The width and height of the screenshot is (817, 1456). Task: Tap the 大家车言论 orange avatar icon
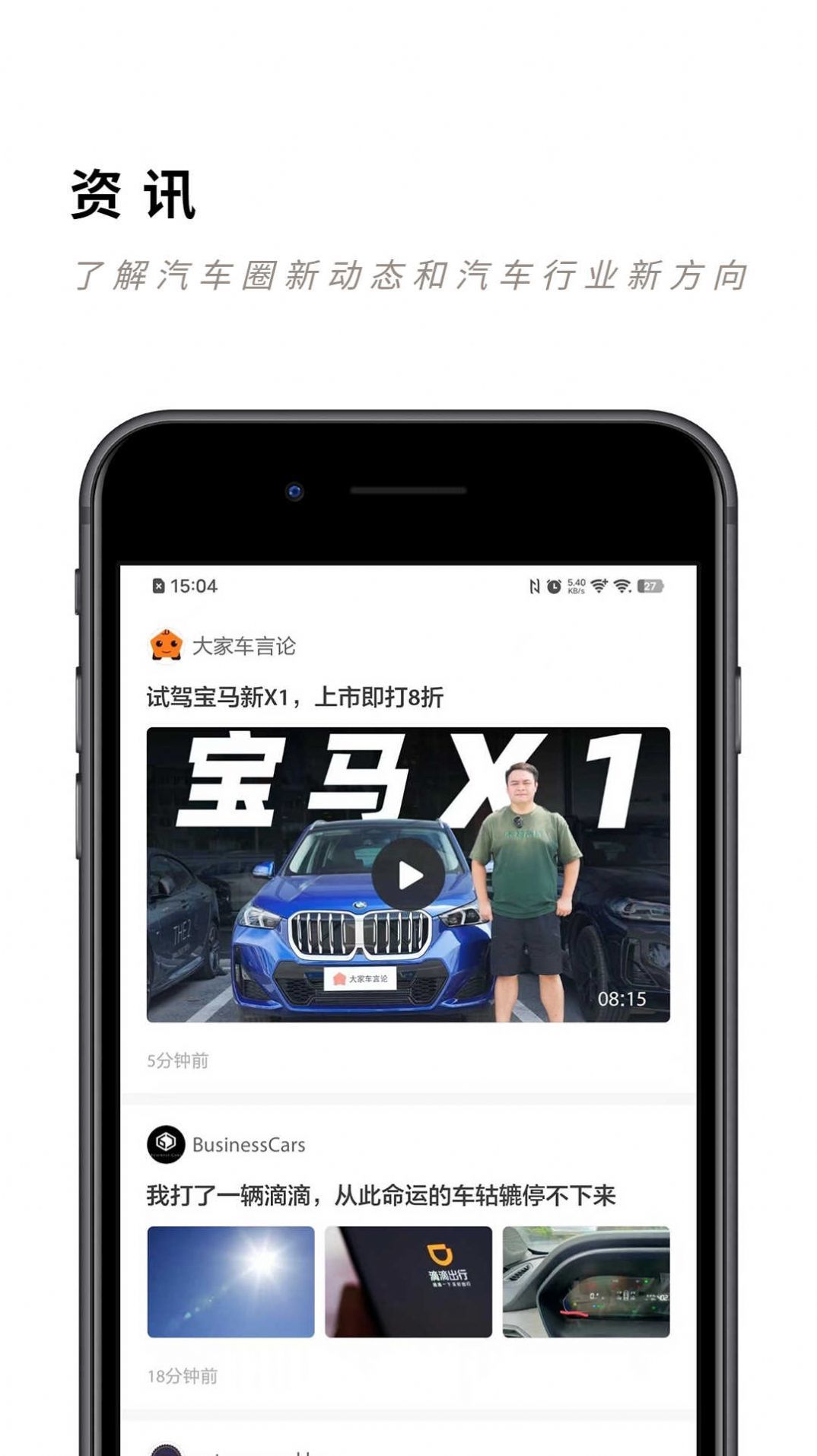coord(166,646)
